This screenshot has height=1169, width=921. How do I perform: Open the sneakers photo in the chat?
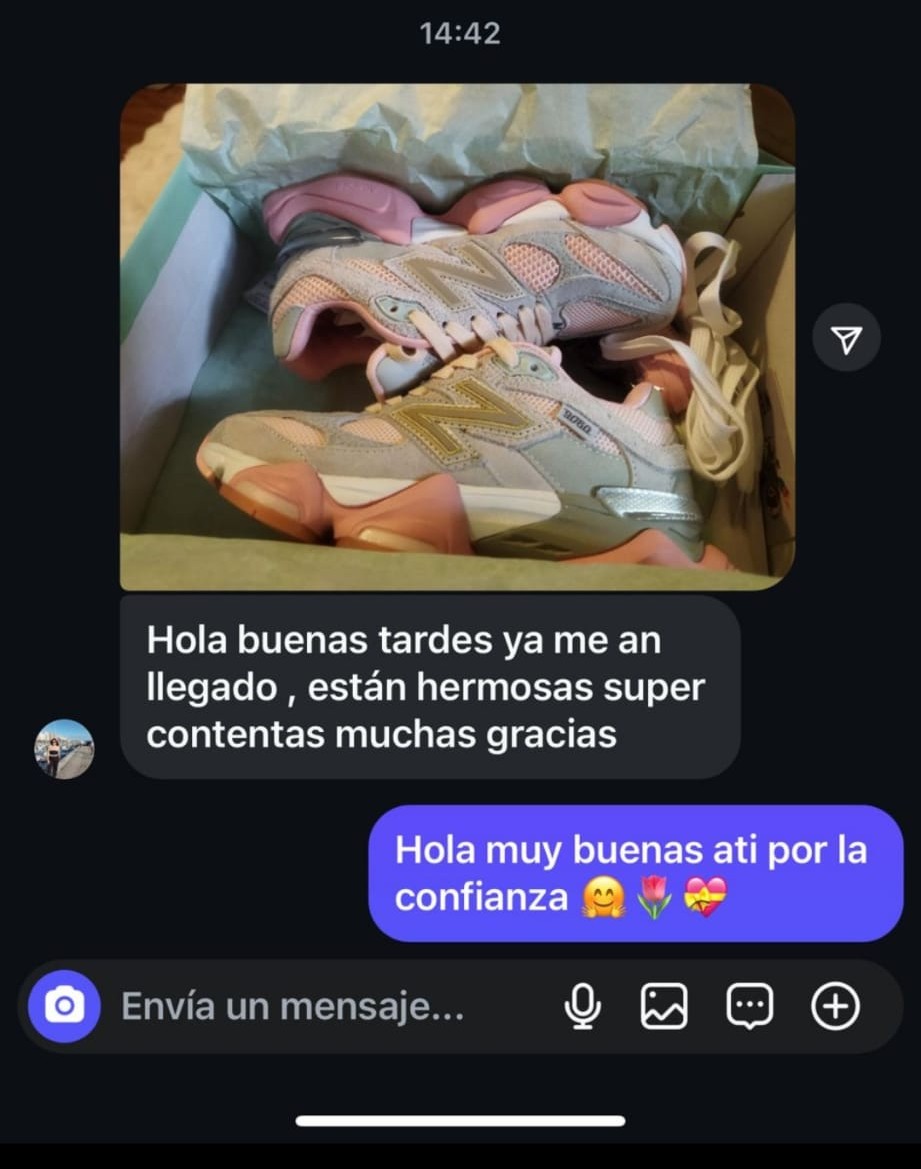[457, 337]
